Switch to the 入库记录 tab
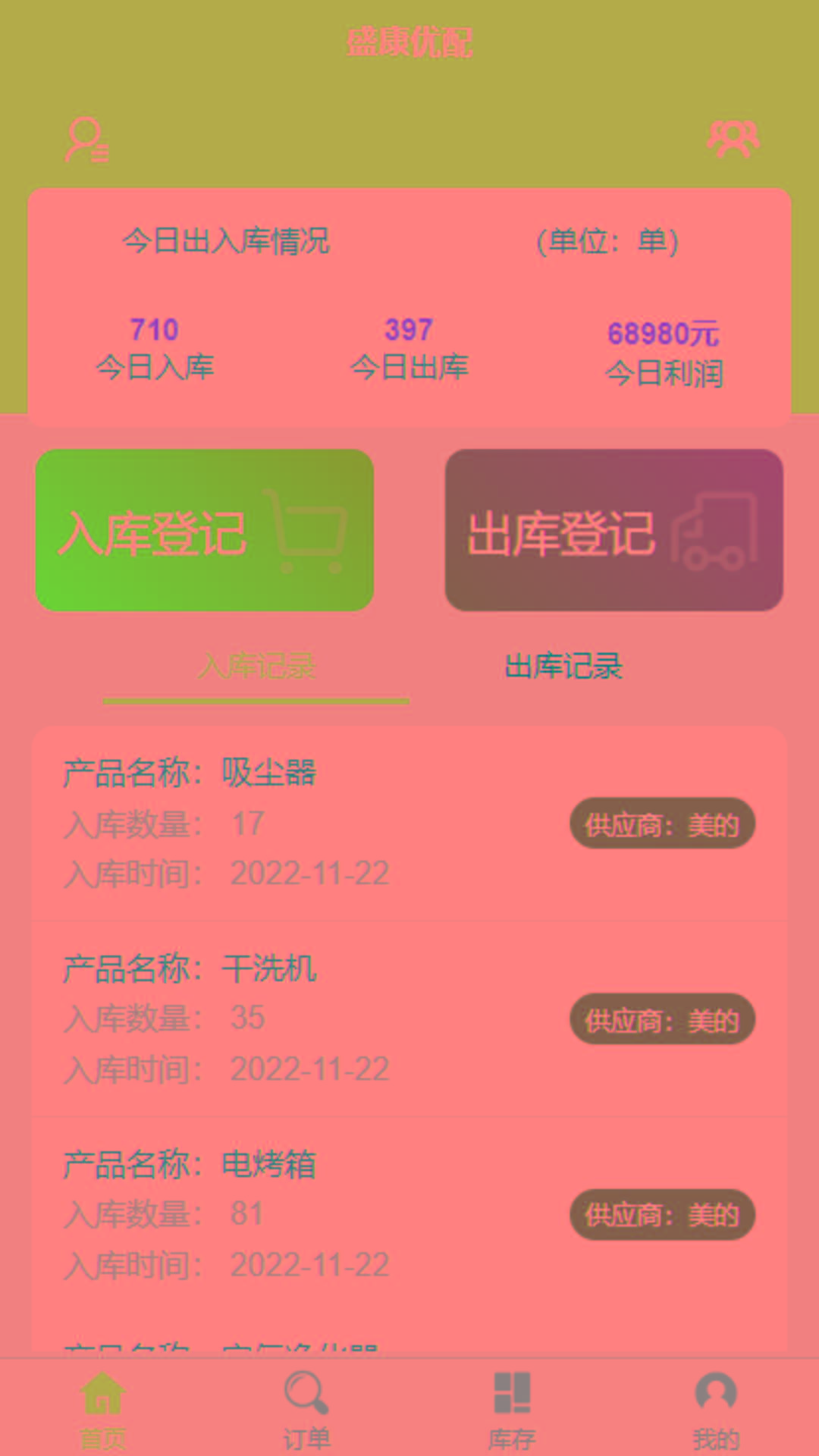Image resolution: width=819 pixels, height=1456 pixels. pyautogui.click(x=256, y=667)
